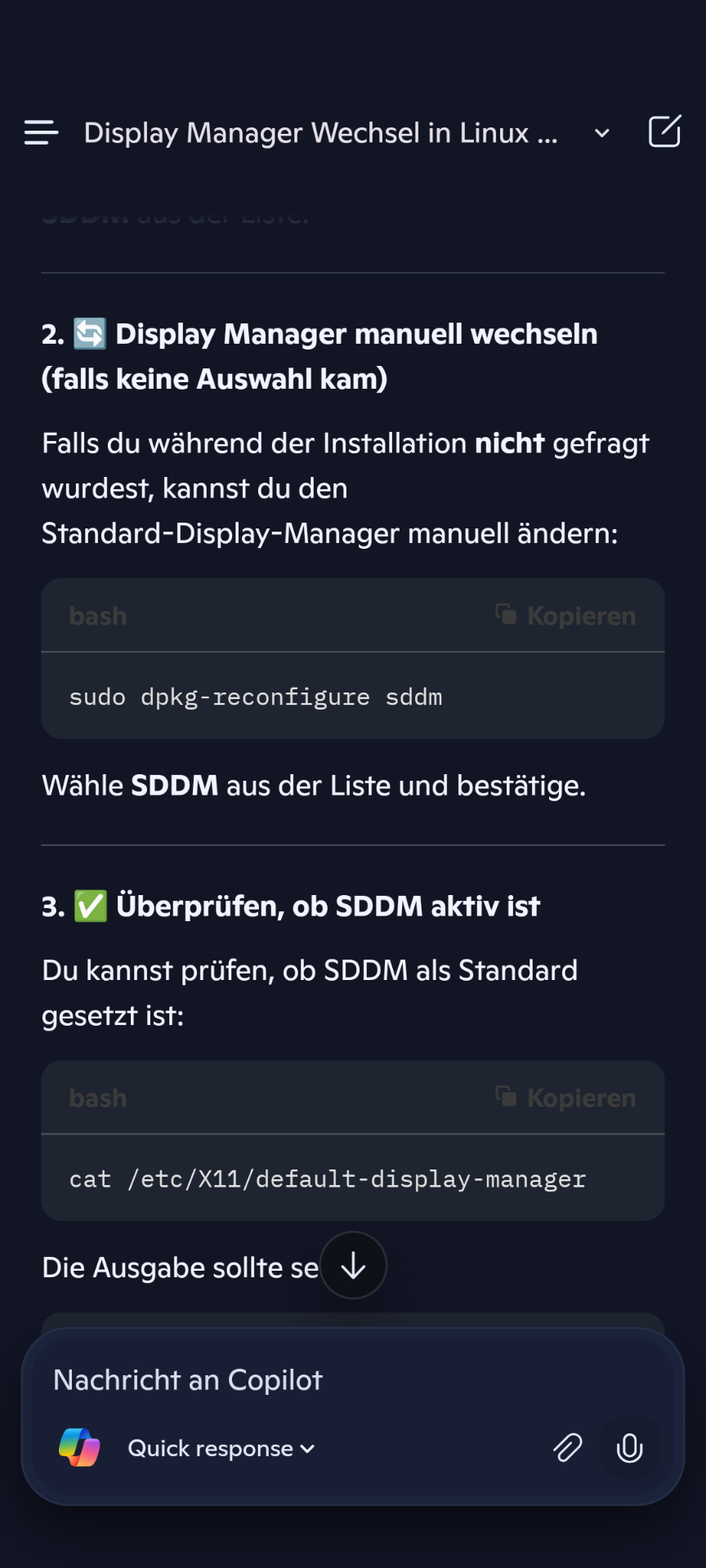The height and width of the screenshot is (1568, 706).
Task: Open the sidebar menu
Action: [x=41, y=132]
